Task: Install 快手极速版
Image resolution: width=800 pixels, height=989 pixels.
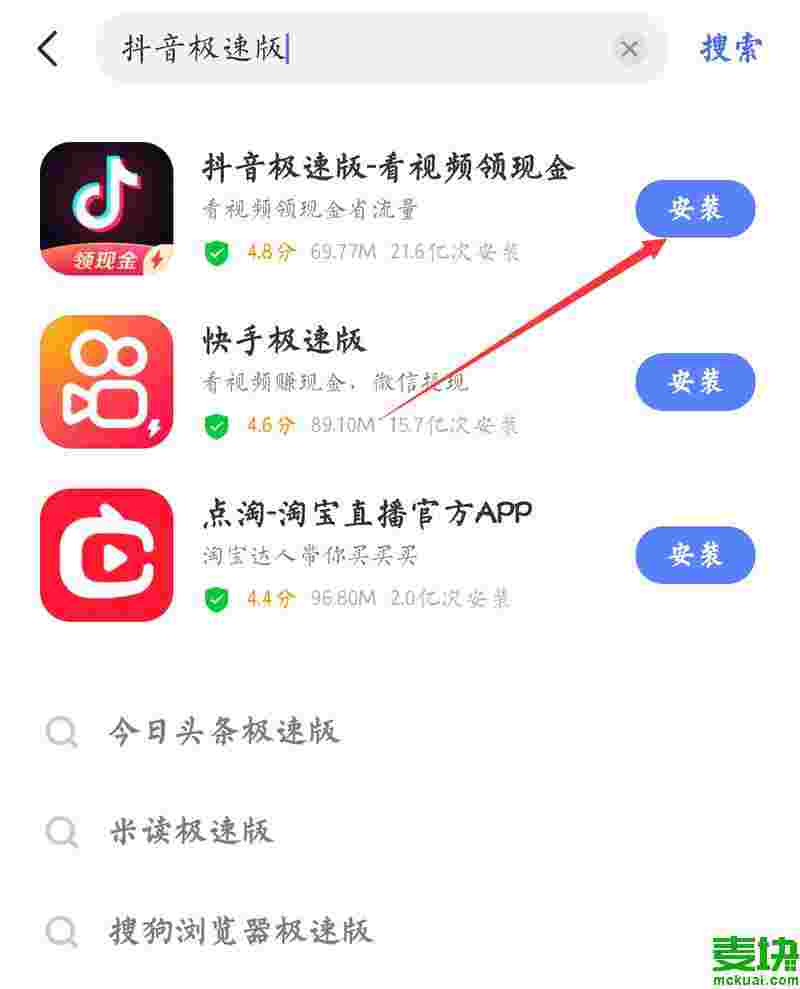Action: (x=695, y=382)
